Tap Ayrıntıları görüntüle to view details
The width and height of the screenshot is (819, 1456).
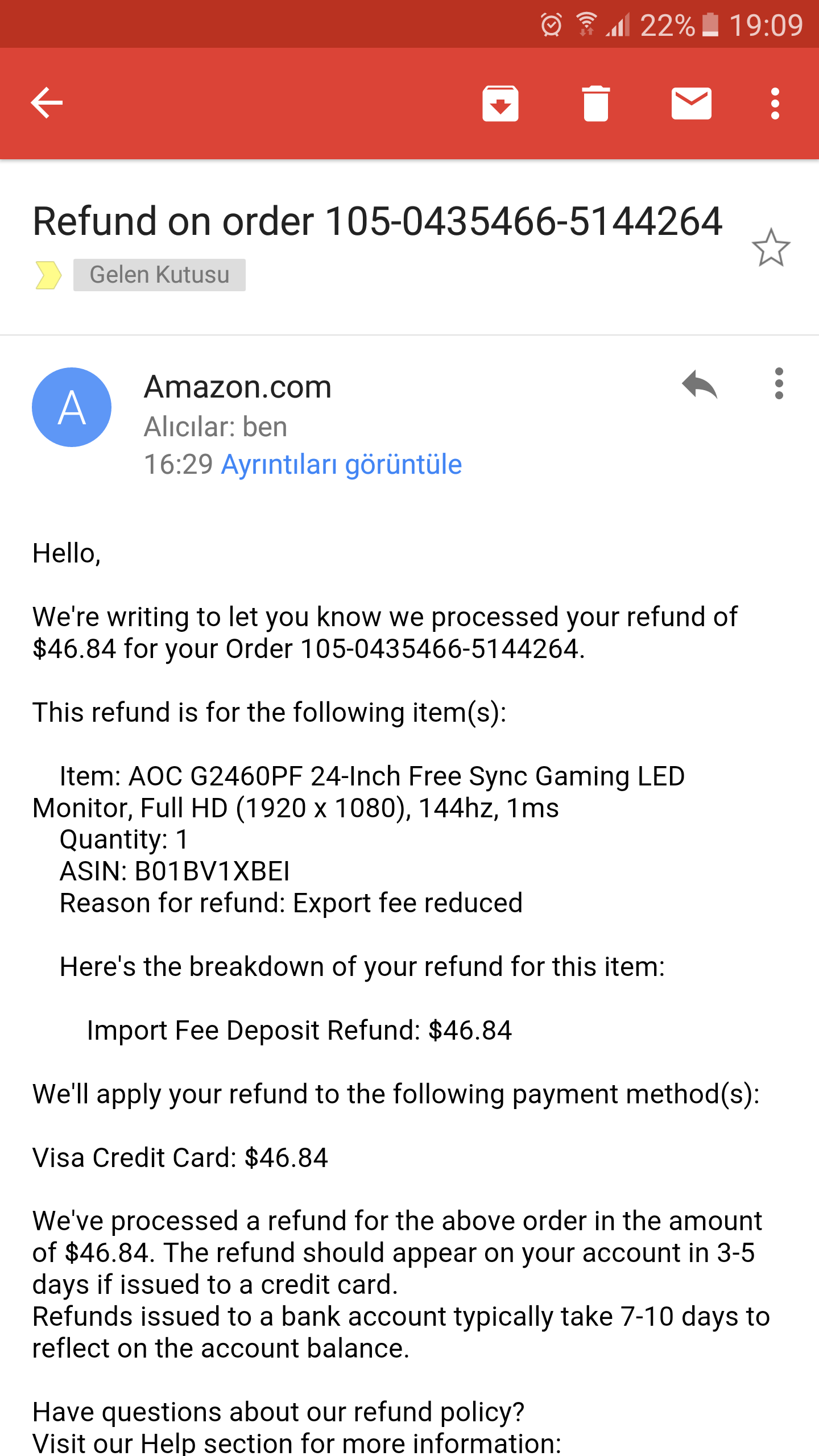pyautogui.click(x=341, y=464)
